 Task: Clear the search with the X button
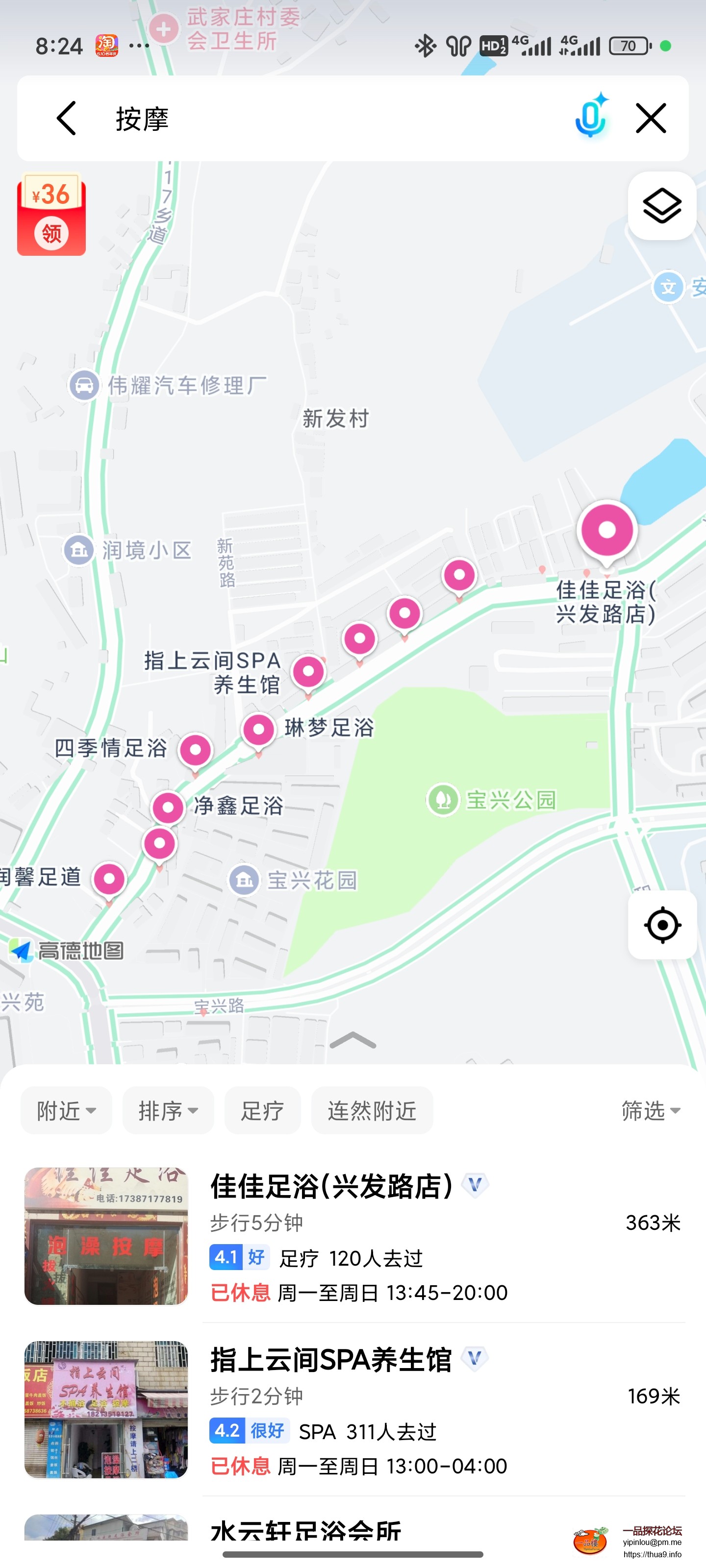coord(650,118)
